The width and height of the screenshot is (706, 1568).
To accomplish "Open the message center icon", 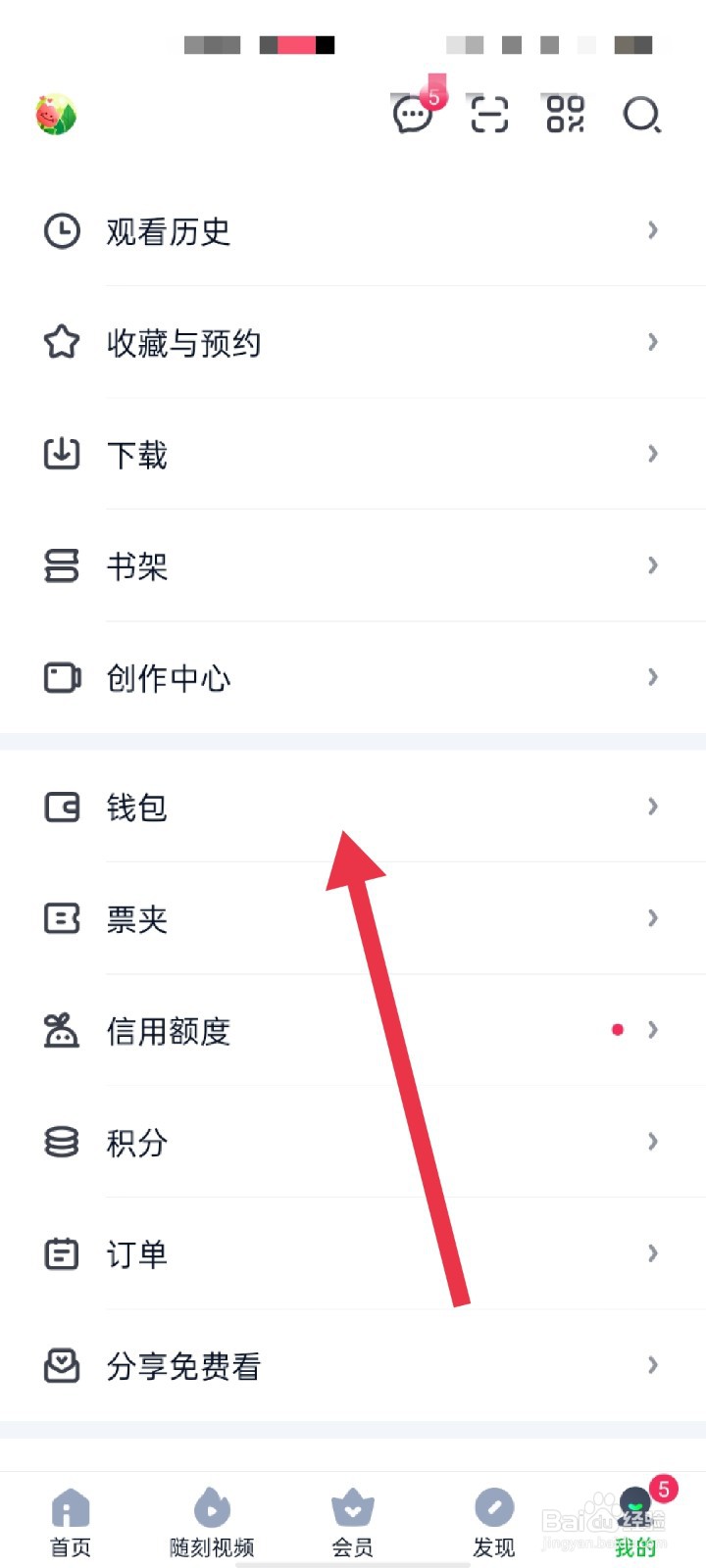I will tap(412, 114).
